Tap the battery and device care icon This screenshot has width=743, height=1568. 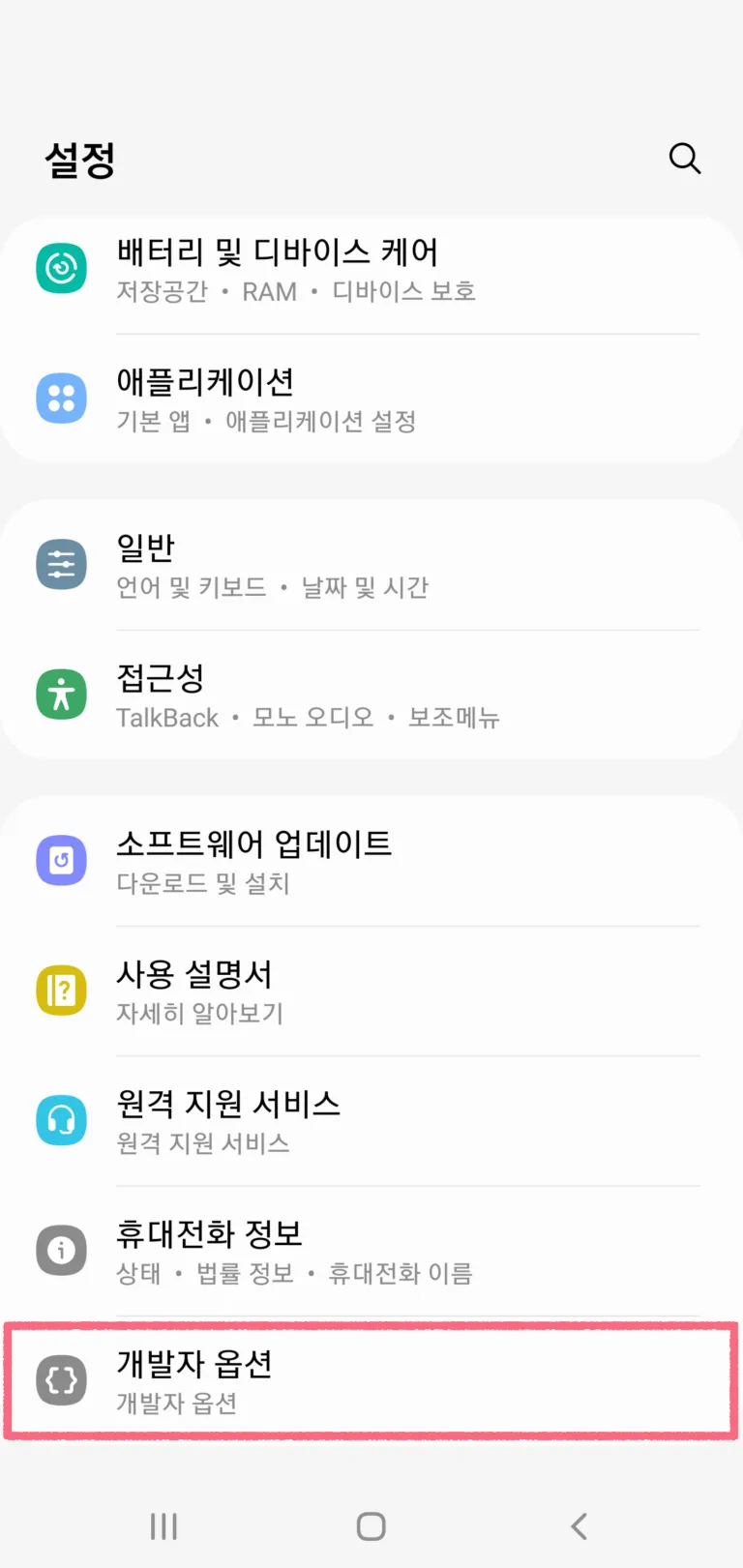61,268
